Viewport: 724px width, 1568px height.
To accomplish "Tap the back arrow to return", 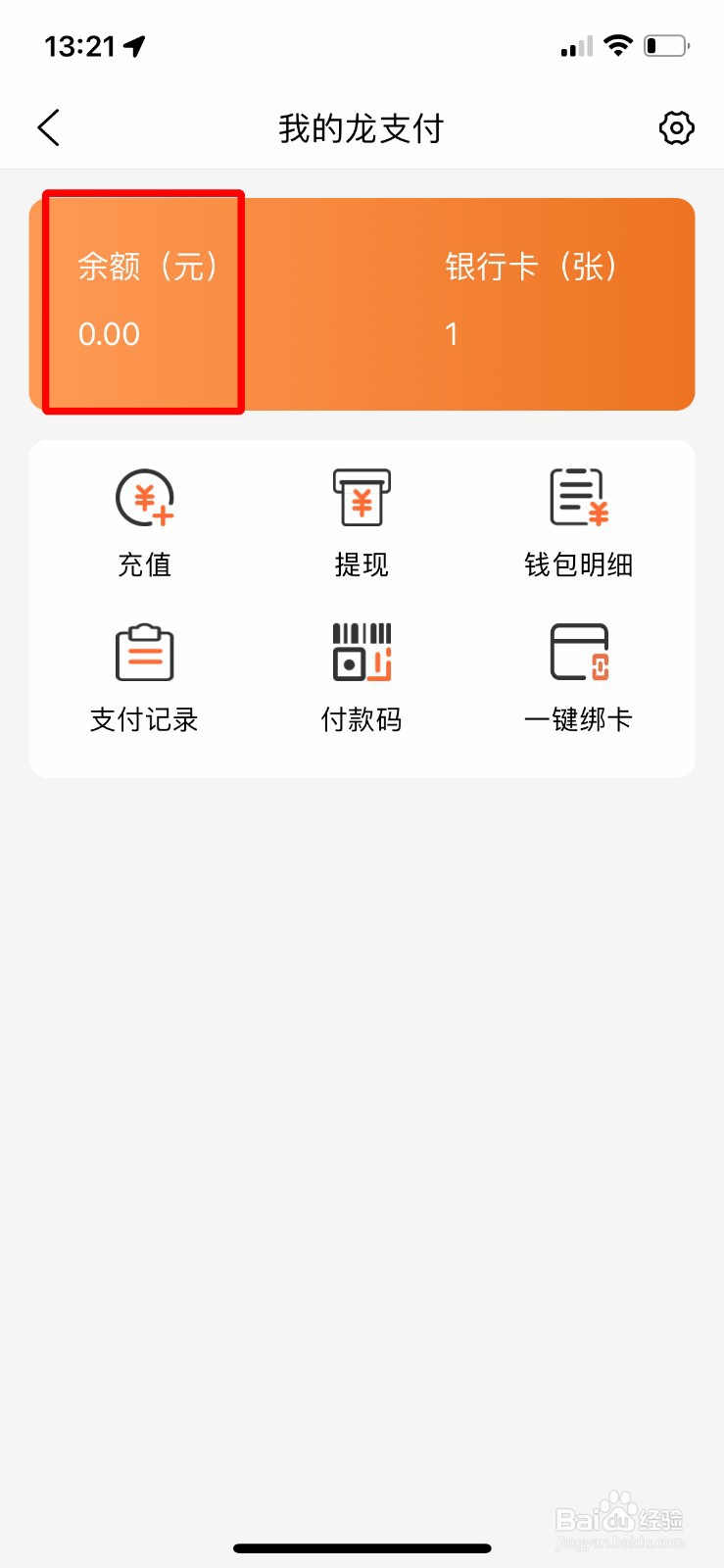I will [48, 127].
